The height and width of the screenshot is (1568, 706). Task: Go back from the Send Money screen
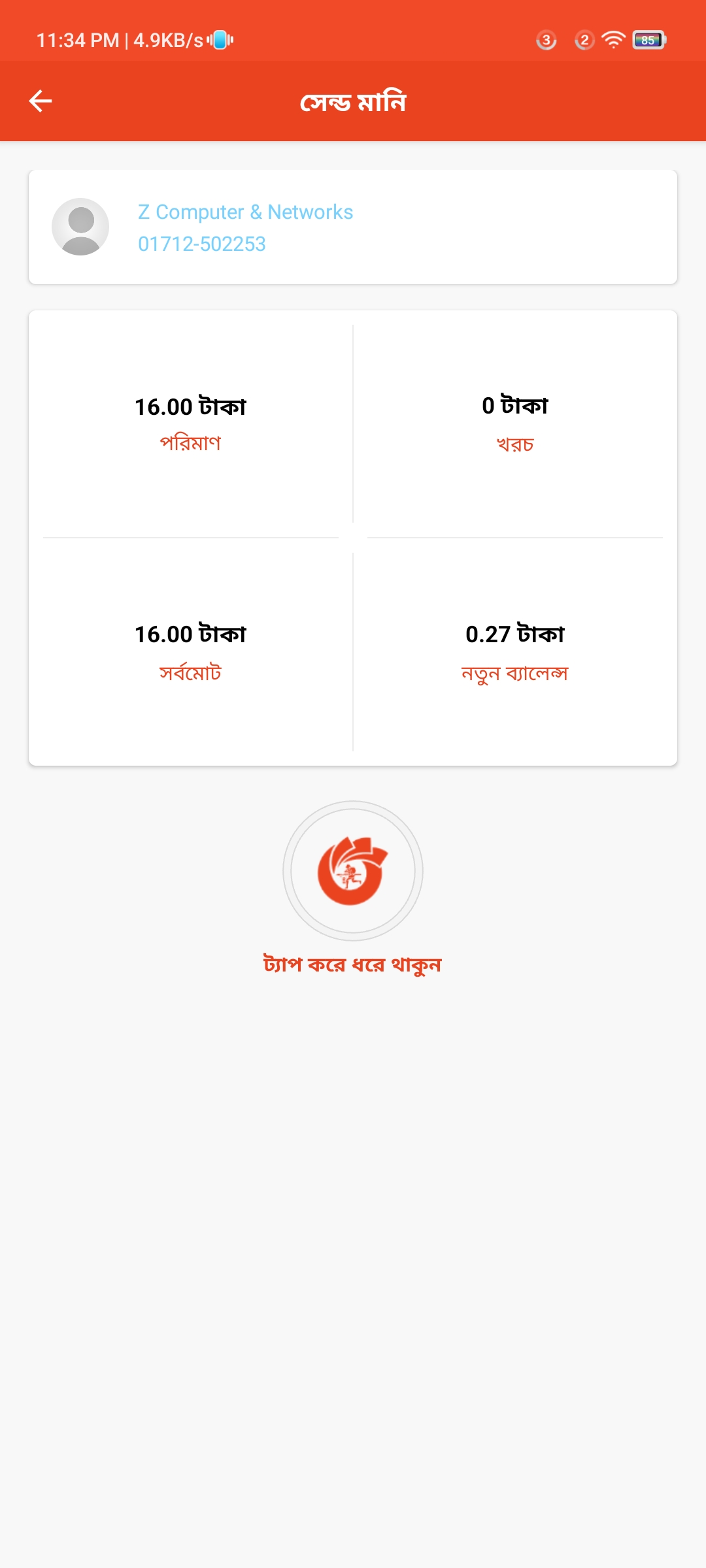pos(41,101)
